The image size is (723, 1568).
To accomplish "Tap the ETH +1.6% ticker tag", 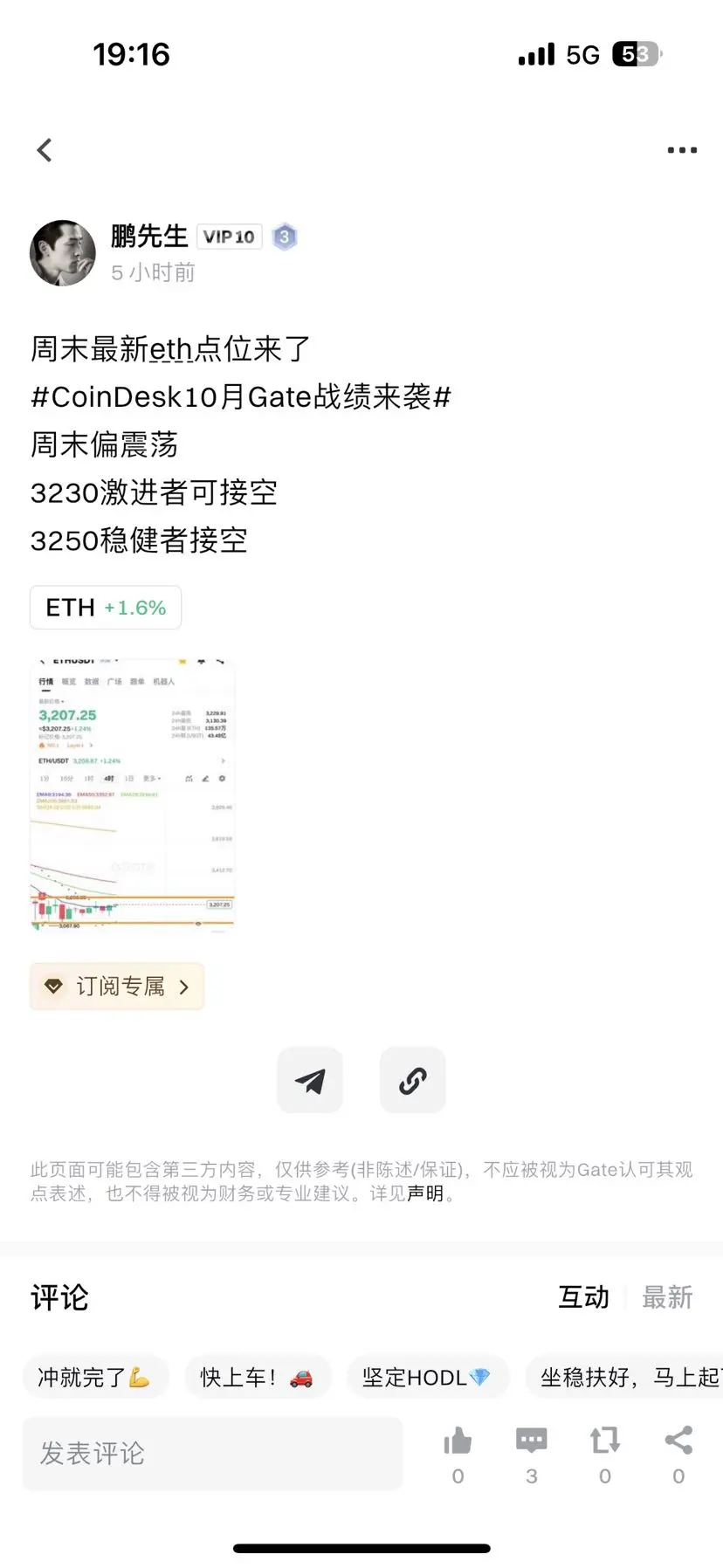I will (105, 607).
